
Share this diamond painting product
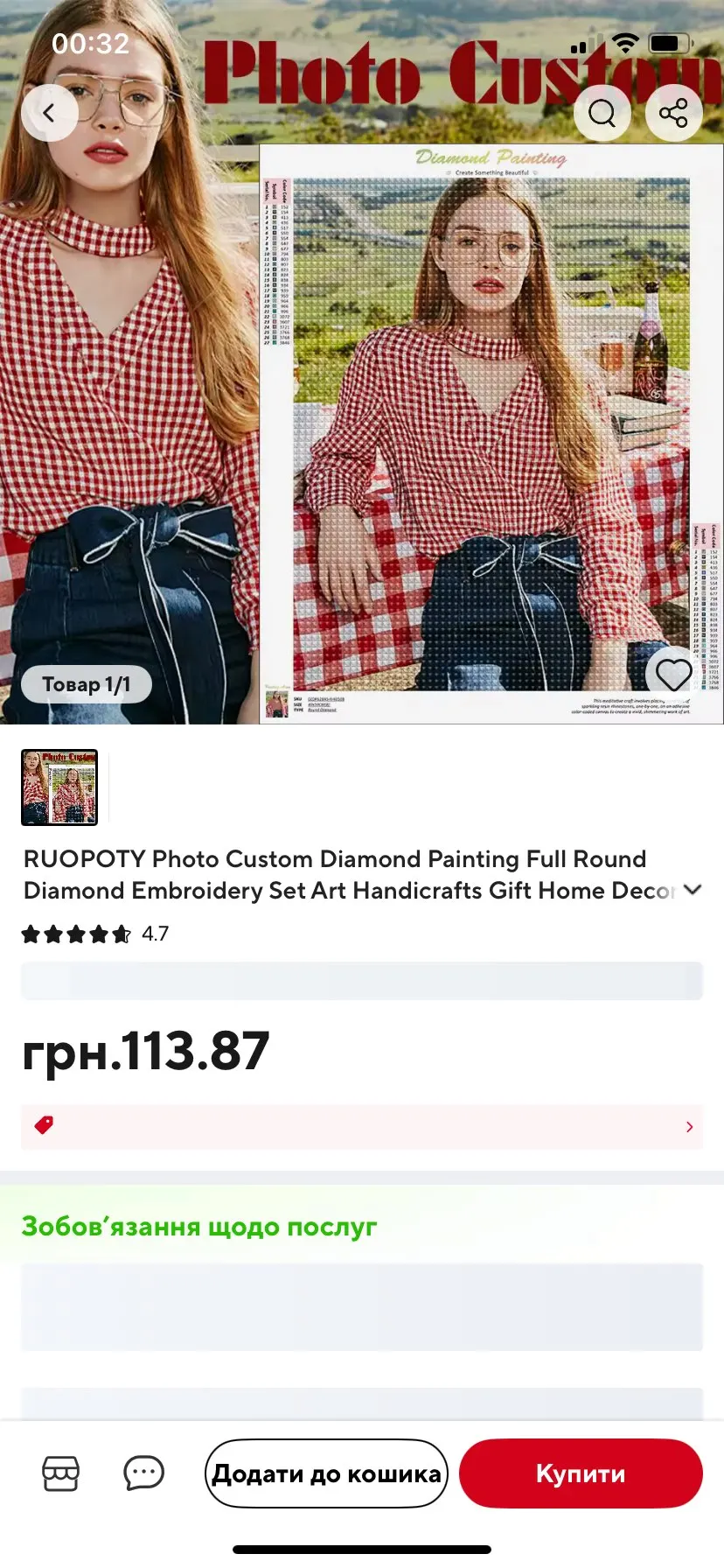point(673,113)
